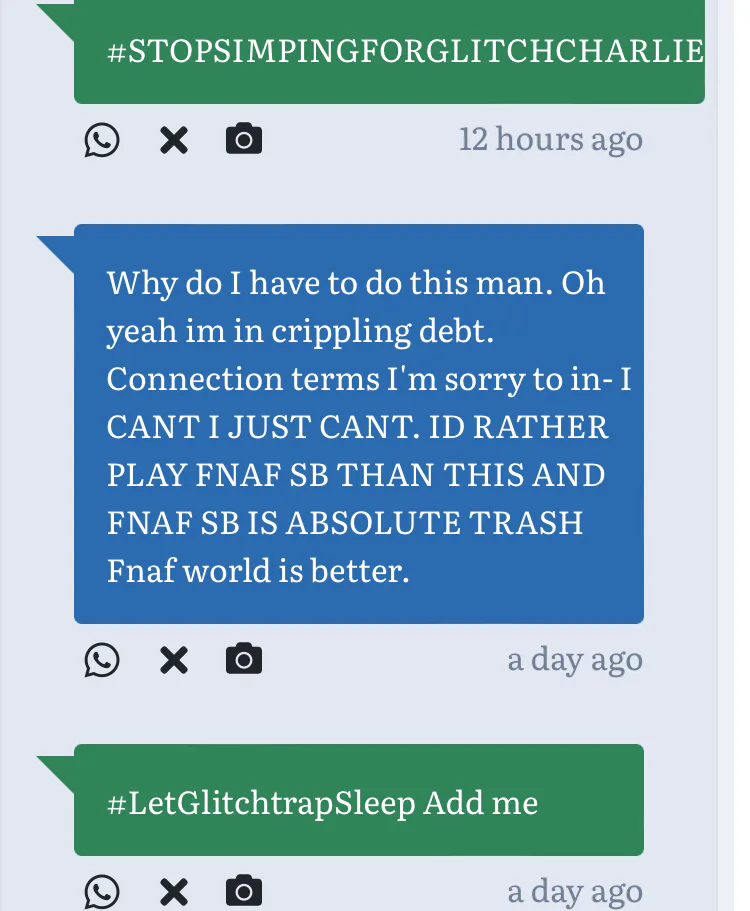Tap camera icon under #STOPSIMPINGFORGLITCHCHARLIE message
This screenshot has width=750, height=911.
(244, 139)
